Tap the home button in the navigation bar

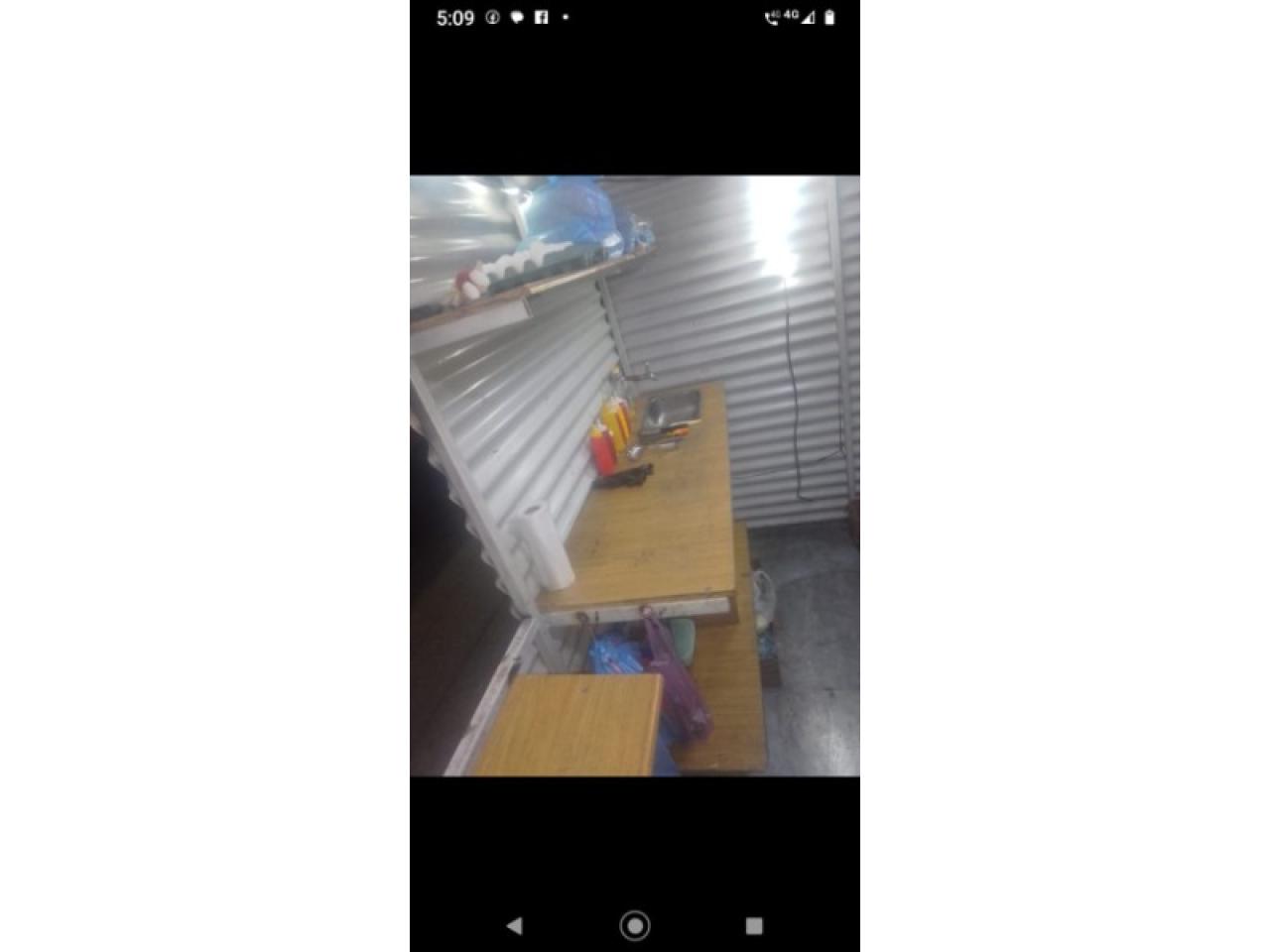(x=635, y=925)
